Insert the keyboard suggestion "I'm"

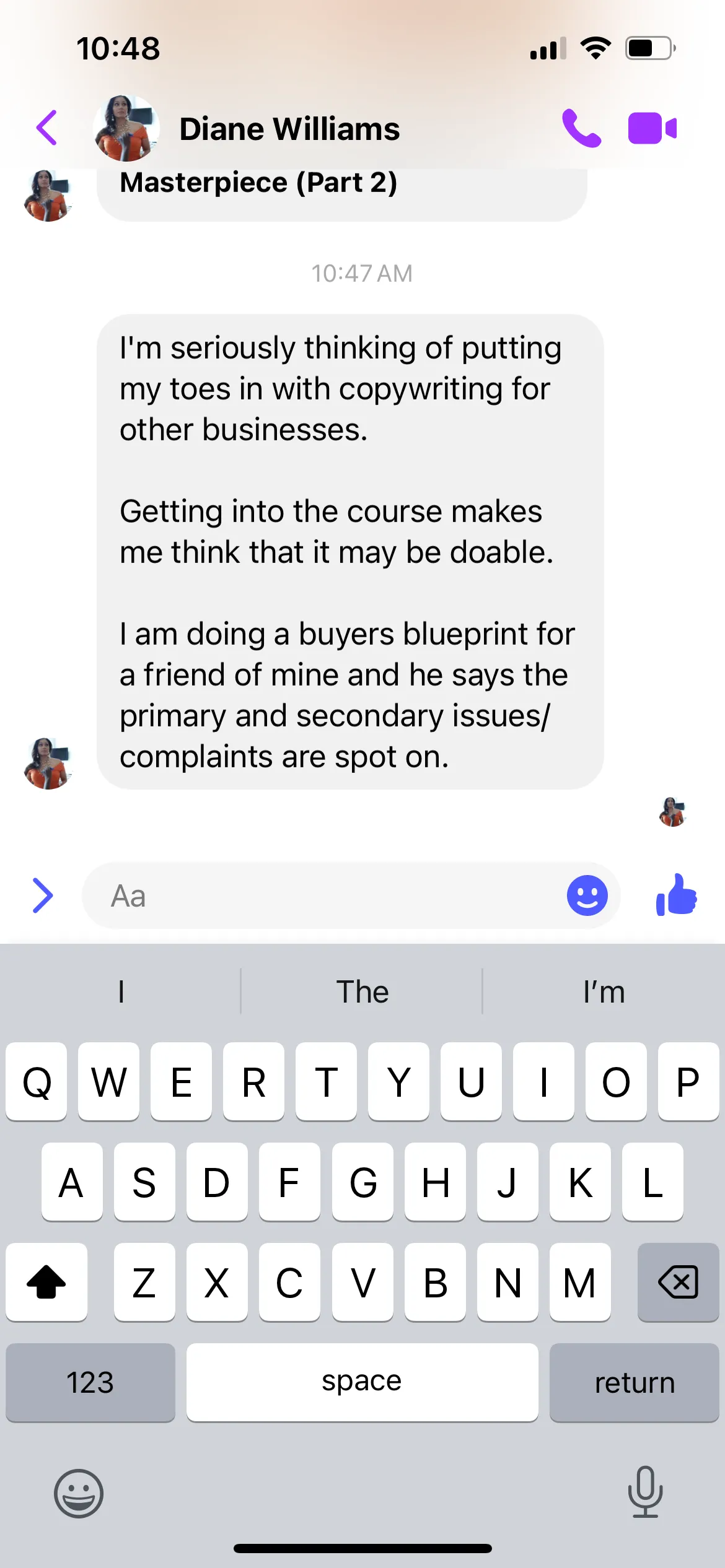point(604,991)
